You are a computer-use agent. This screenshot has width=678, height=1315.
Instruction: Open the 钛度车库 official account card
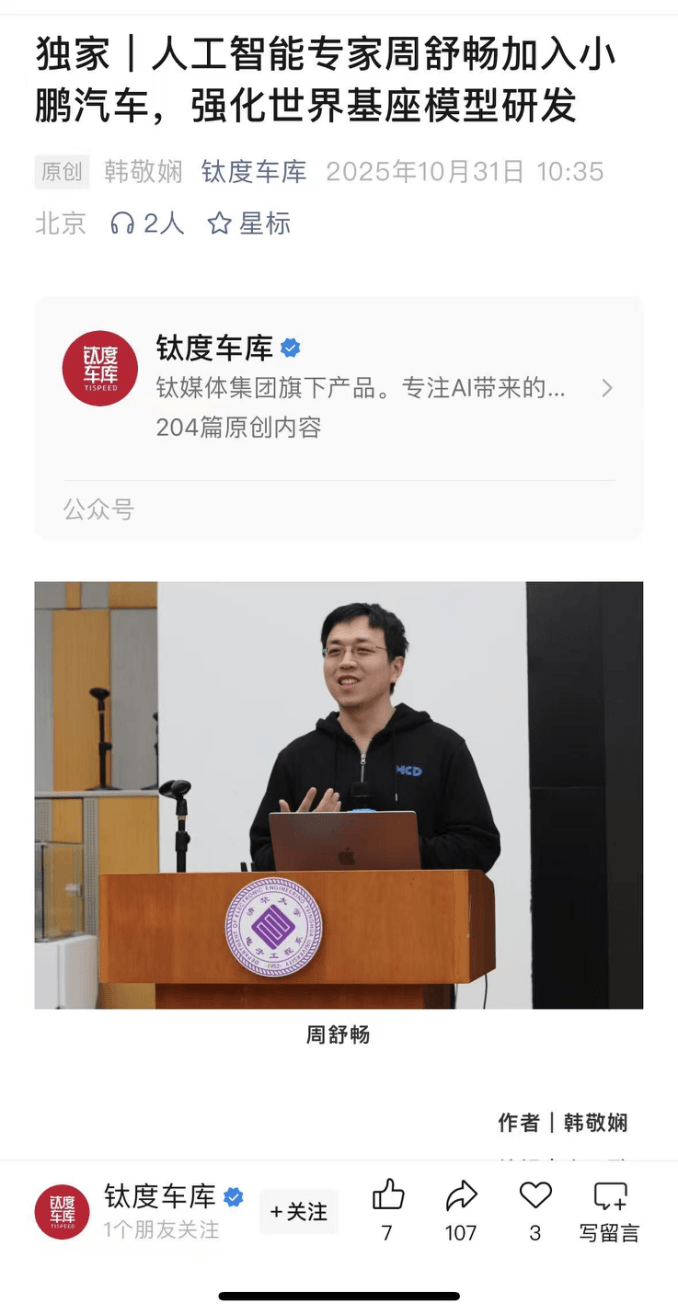tap(338, 387)
